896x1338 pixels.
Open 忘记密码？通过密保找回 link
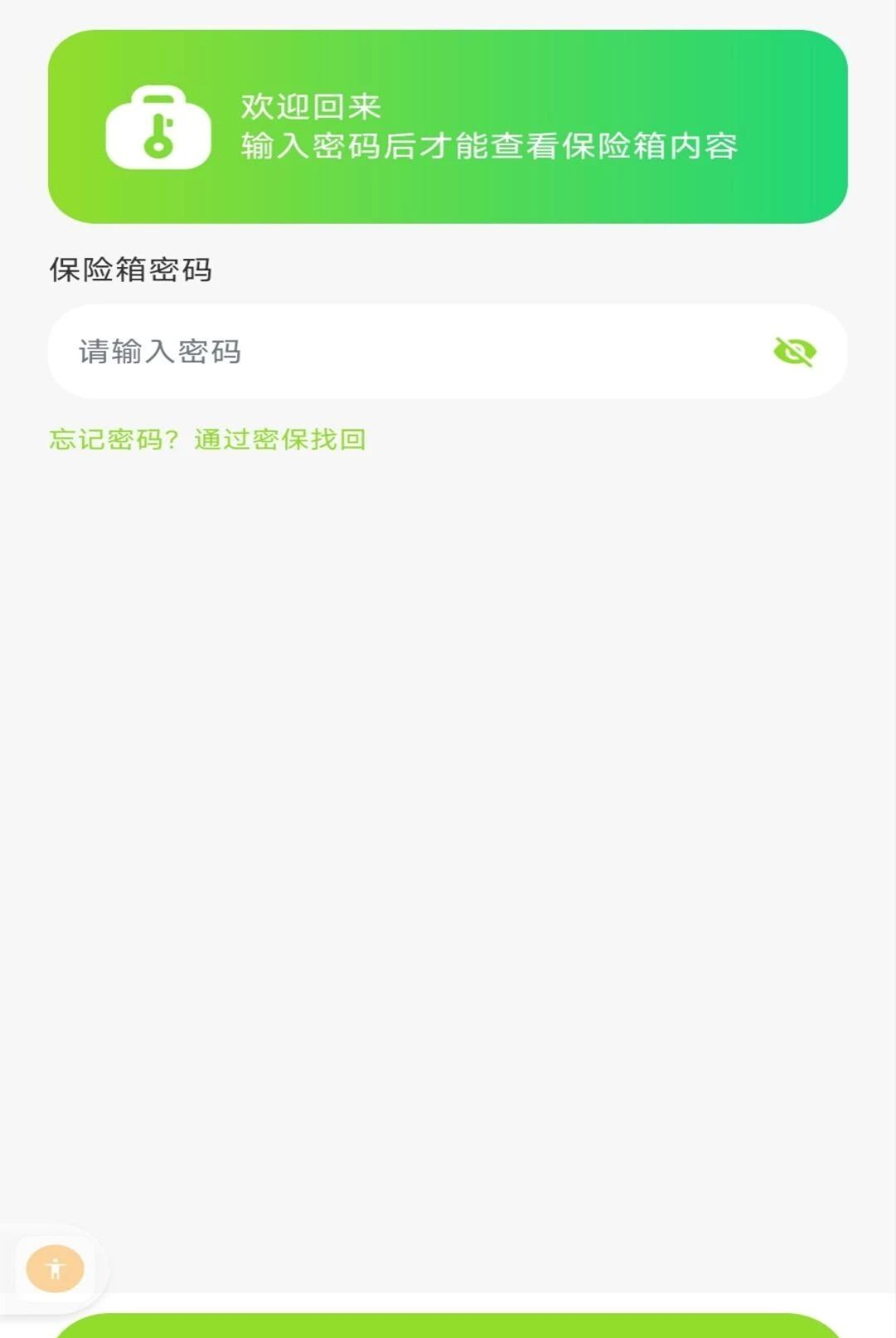(207, 439)
